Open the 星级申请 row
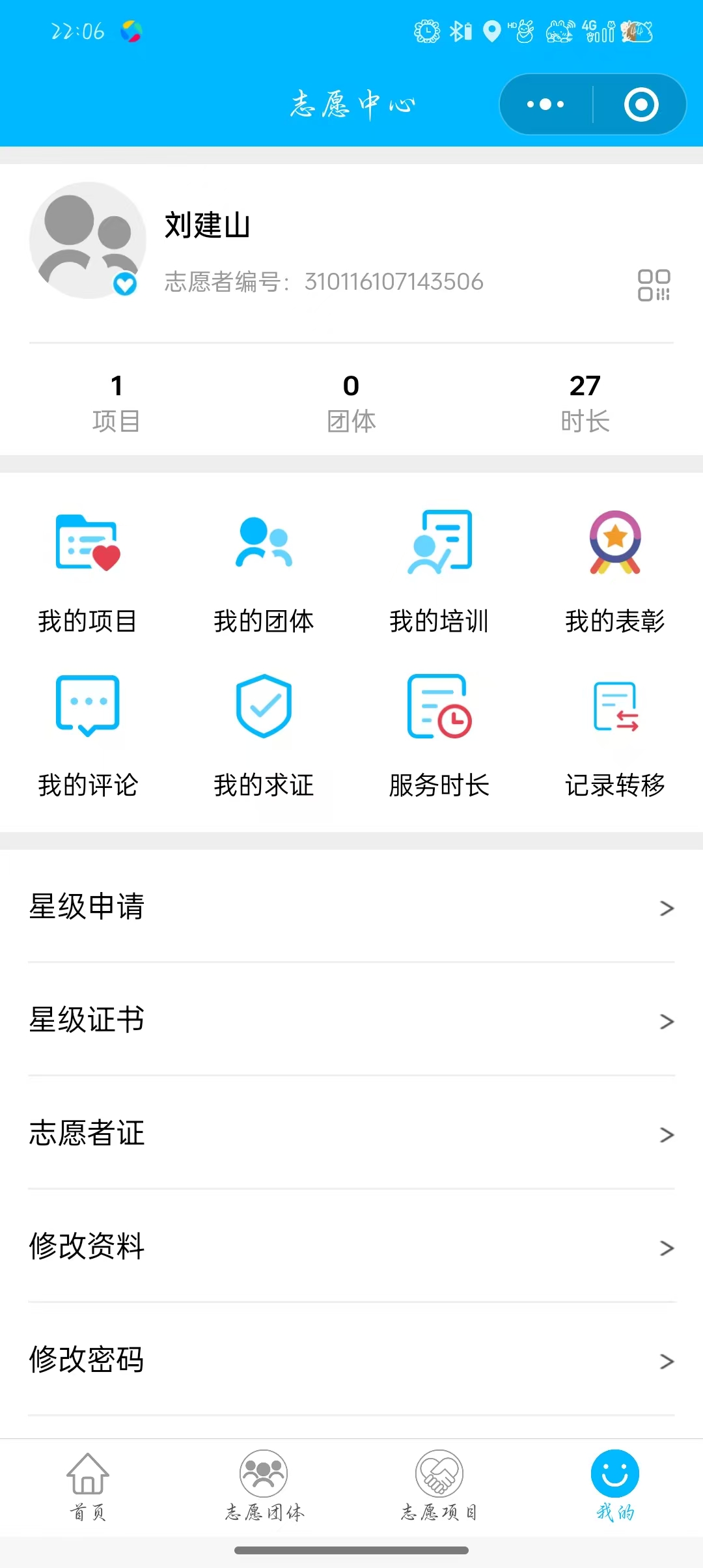Image resolution: width=703 pixels, height=1568 pixels. pos(351,906)
